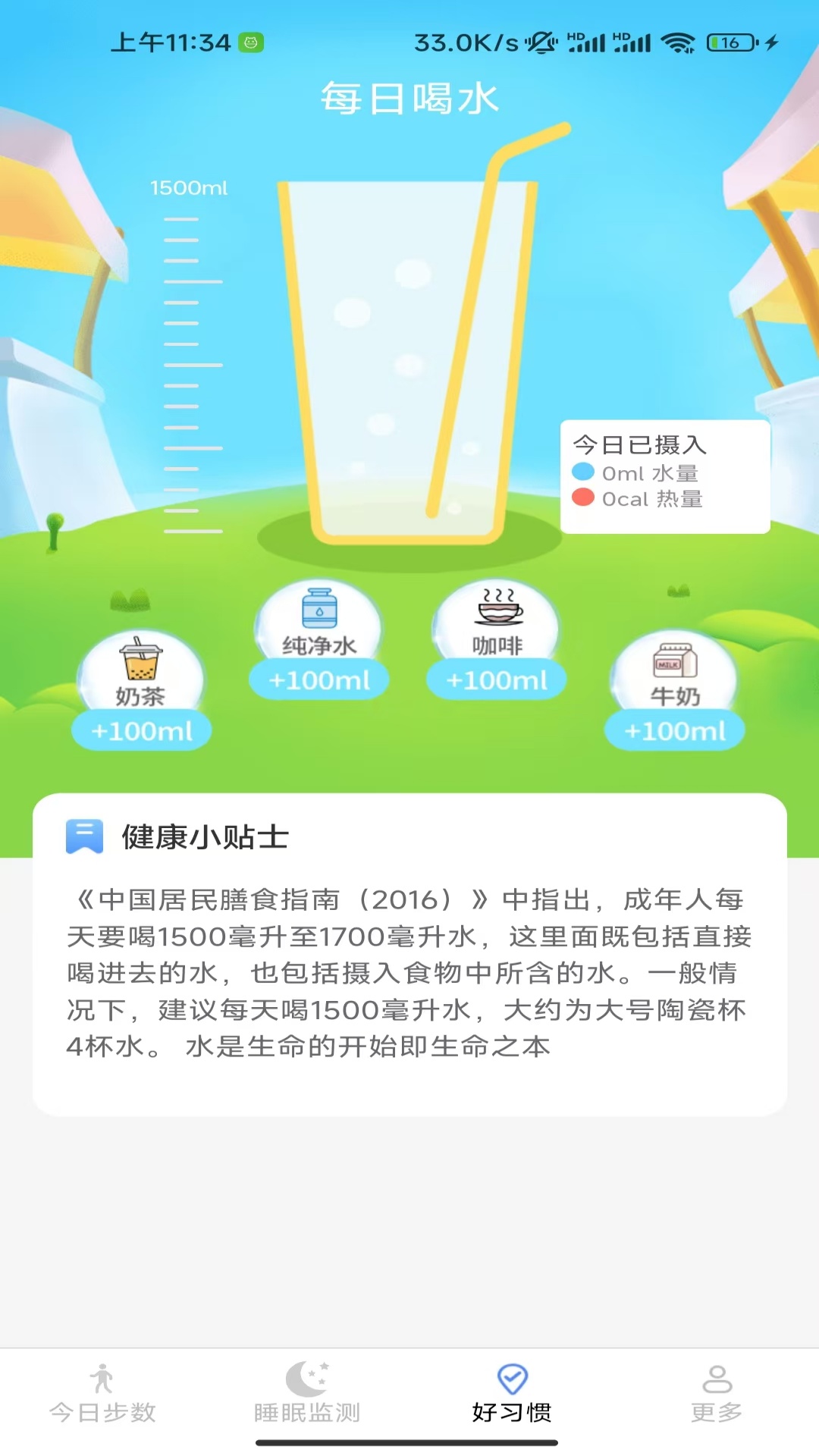Record 100ml of 牛奶 milk
This screenshot has width=819, height=1456.
click(x=674, y=730)
